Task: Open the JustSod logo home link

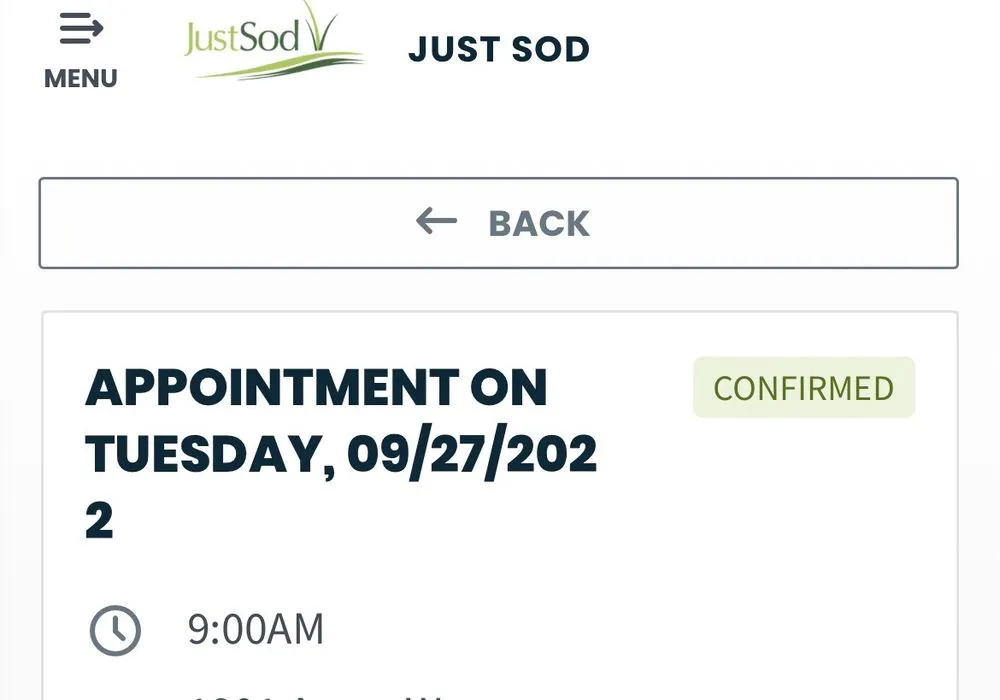Action: point(272,42)
